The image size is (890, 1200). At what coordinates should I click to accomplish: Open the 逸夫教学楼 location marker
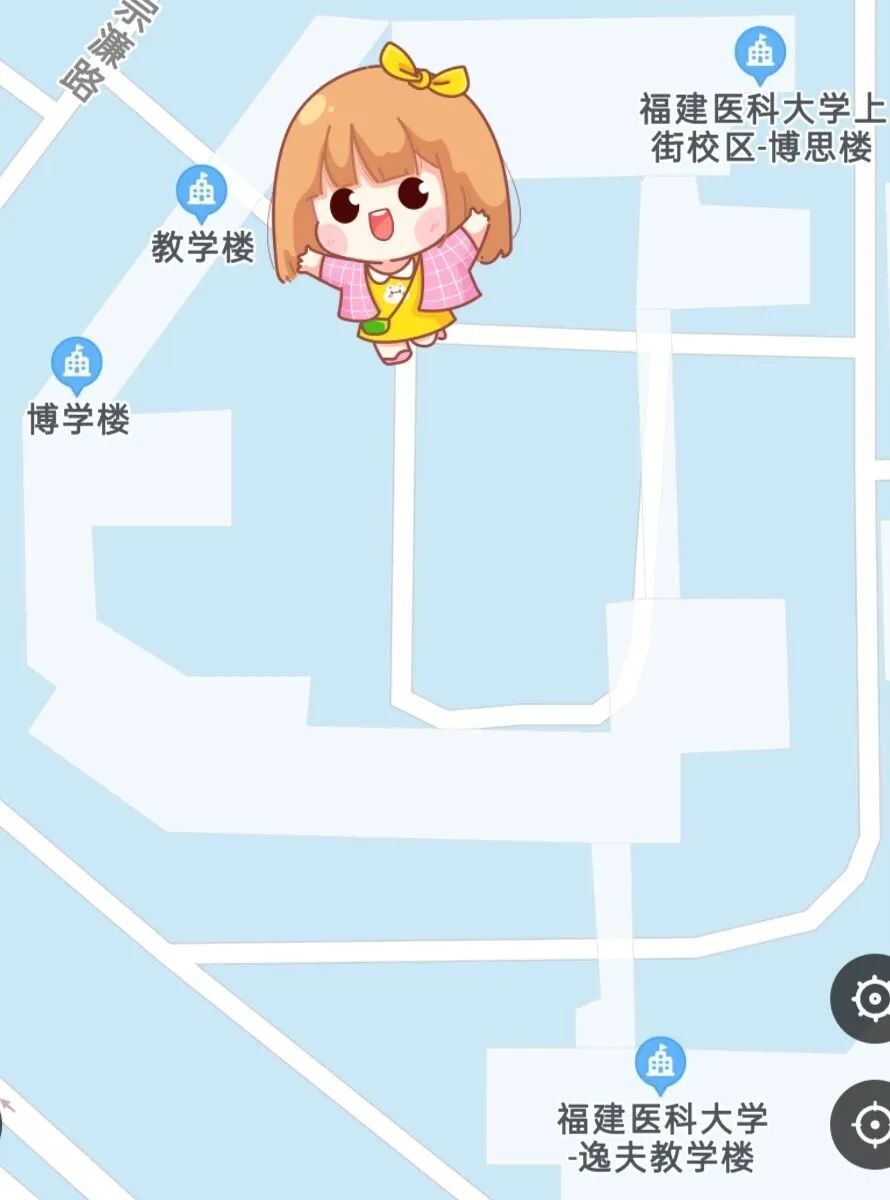point(660,1064)
